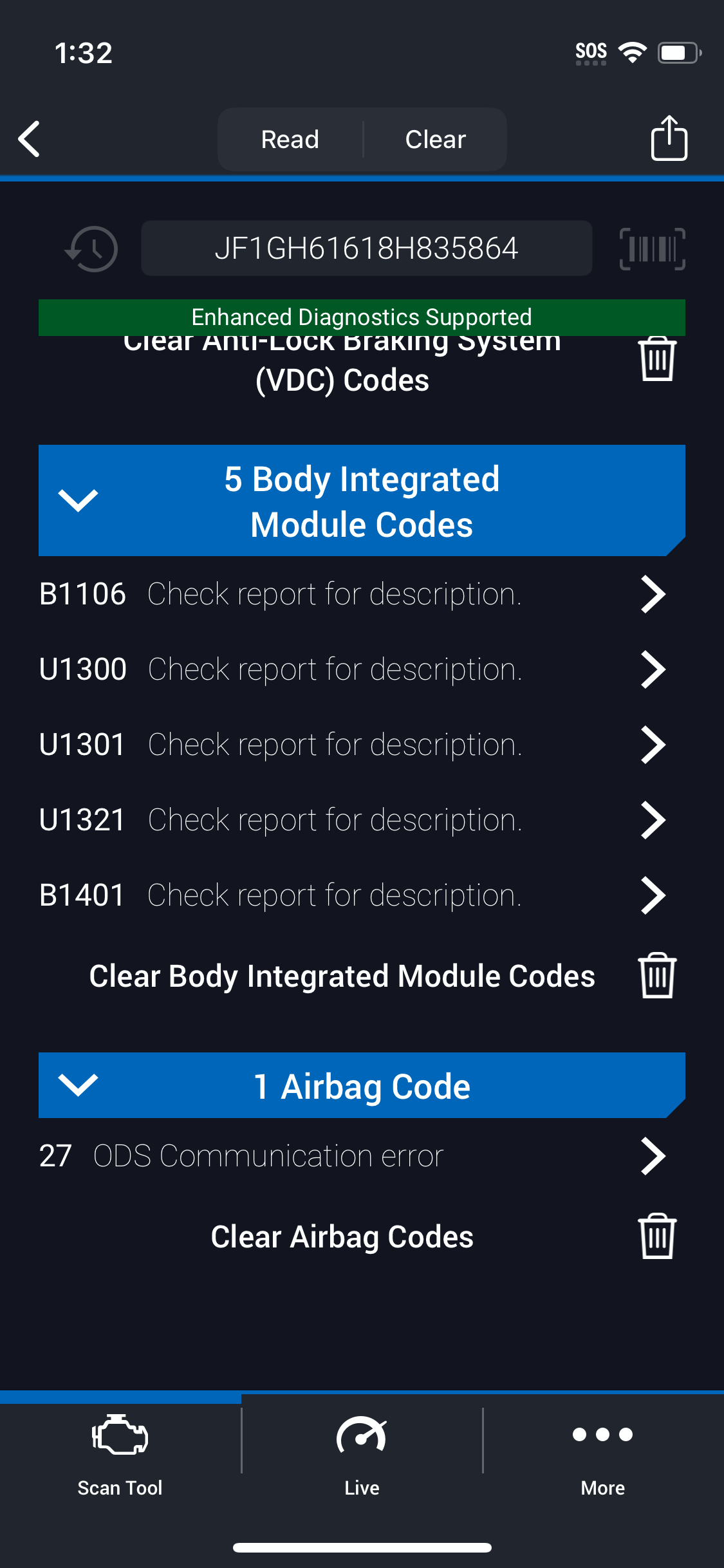This screenshot has height=1568, width=724.
Task: Select the Clear segment
Action: pyautogui.click(x=436, y=139)
